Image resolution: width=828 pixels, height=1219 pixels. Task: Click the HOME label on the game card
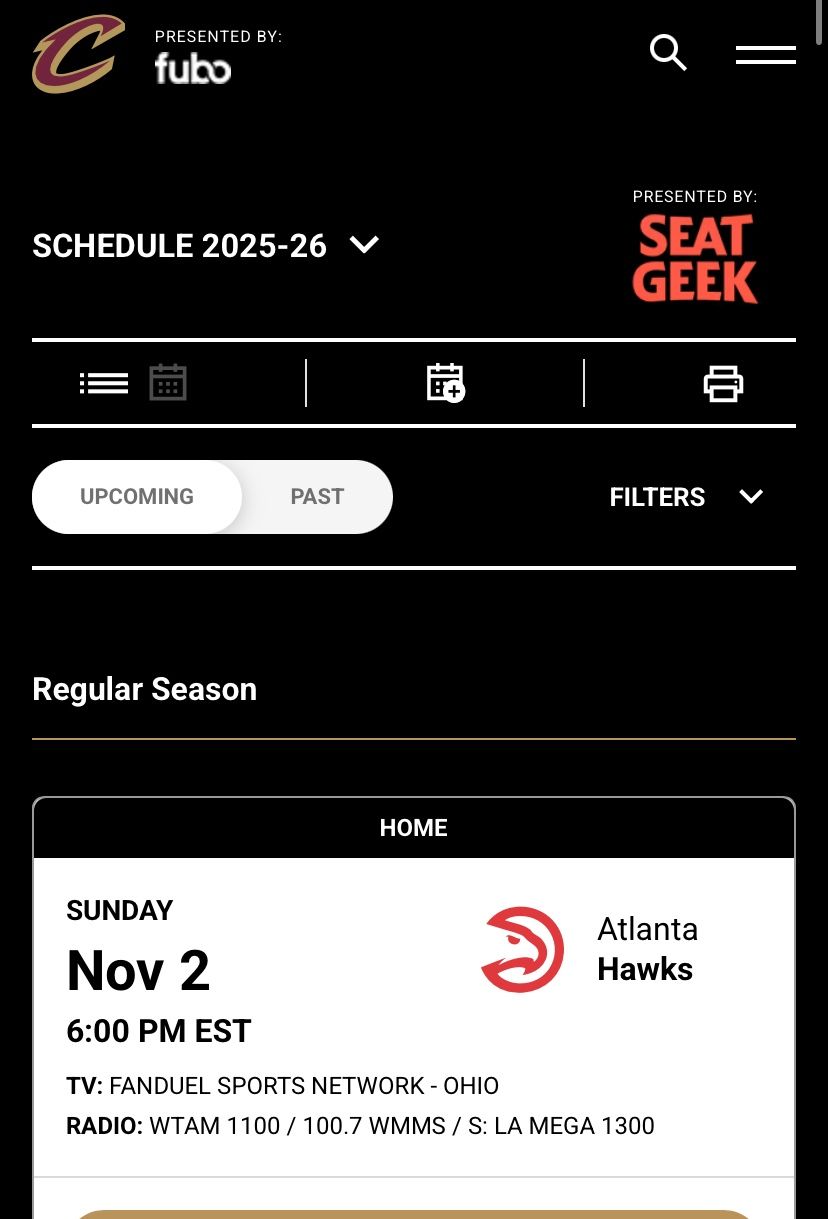(x=413, y=827)
